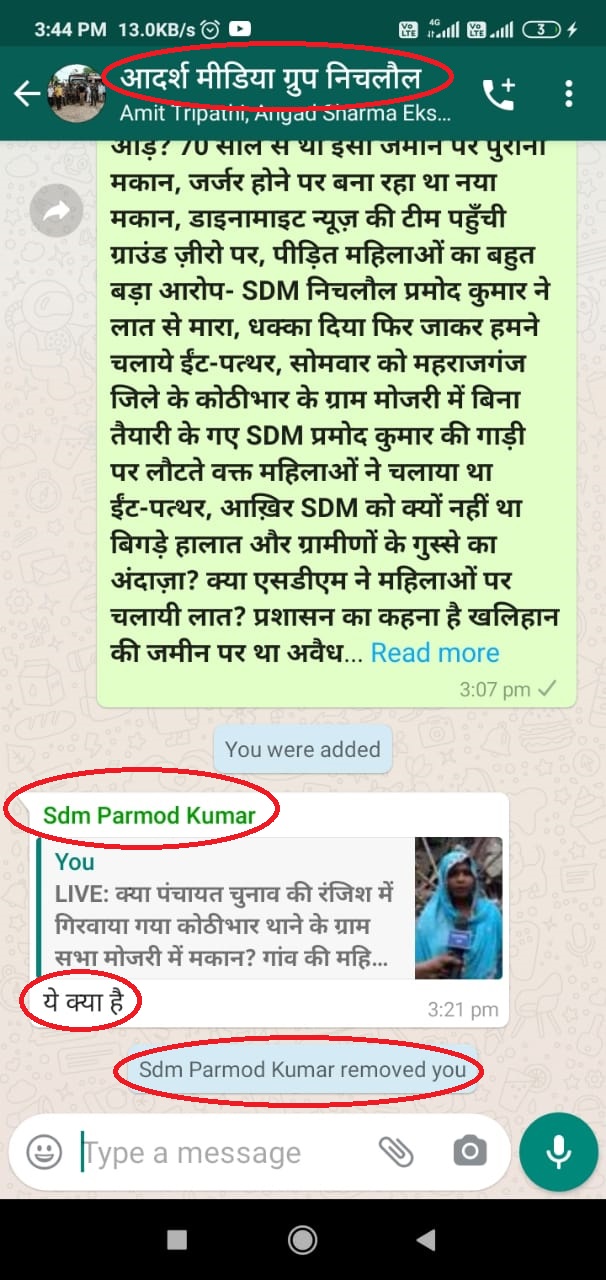Go back from the group chat
606x1280 pixels.
coord(26,94)
